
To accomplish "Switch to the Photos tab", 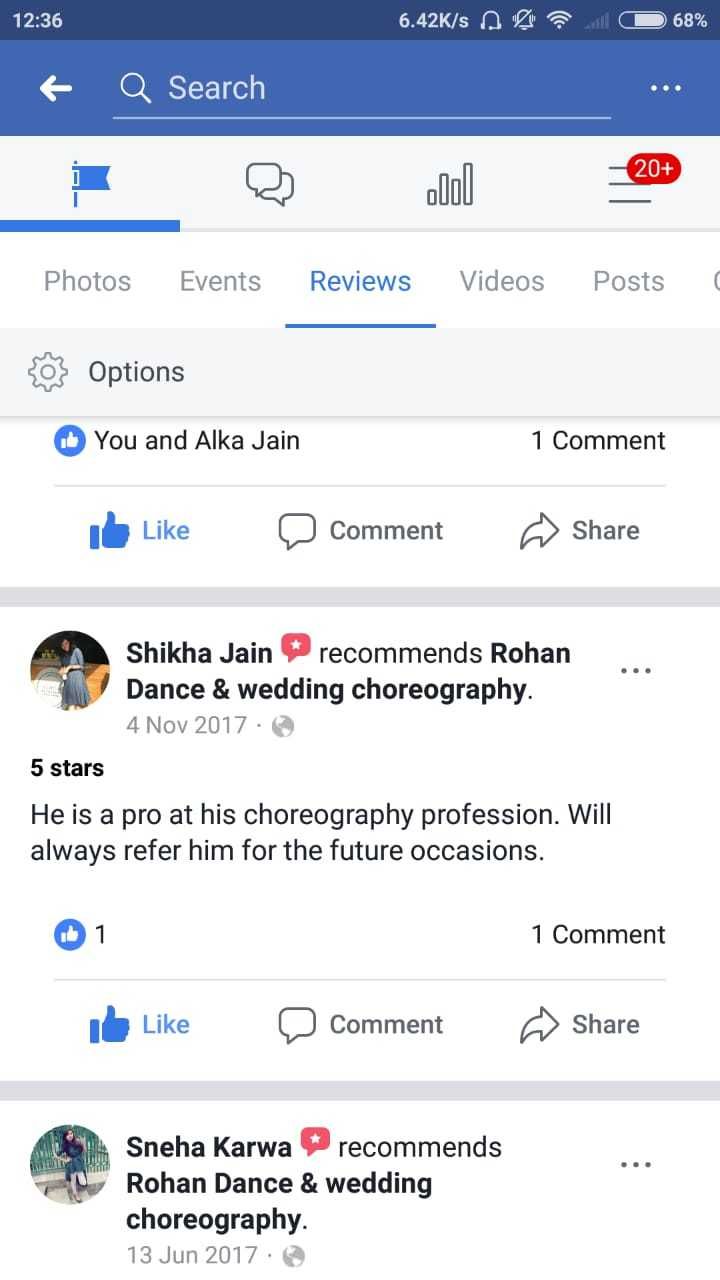I will [87, 282].
